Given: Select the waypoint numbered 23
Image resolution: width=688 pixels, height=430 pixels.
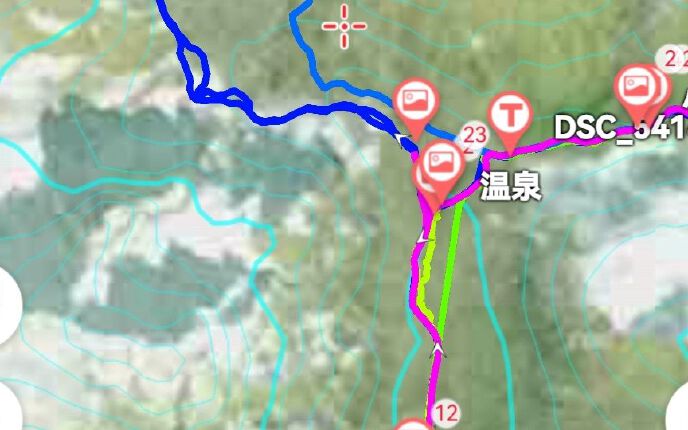Looking at the screenshot, I should (474, 136).
